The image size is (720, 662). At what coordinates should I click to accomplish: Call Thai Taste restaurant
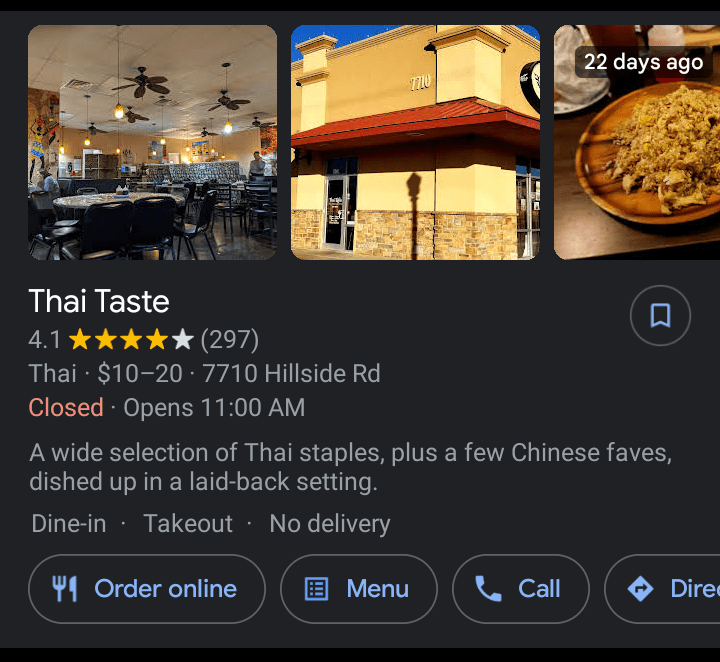(x=520, y=589)
